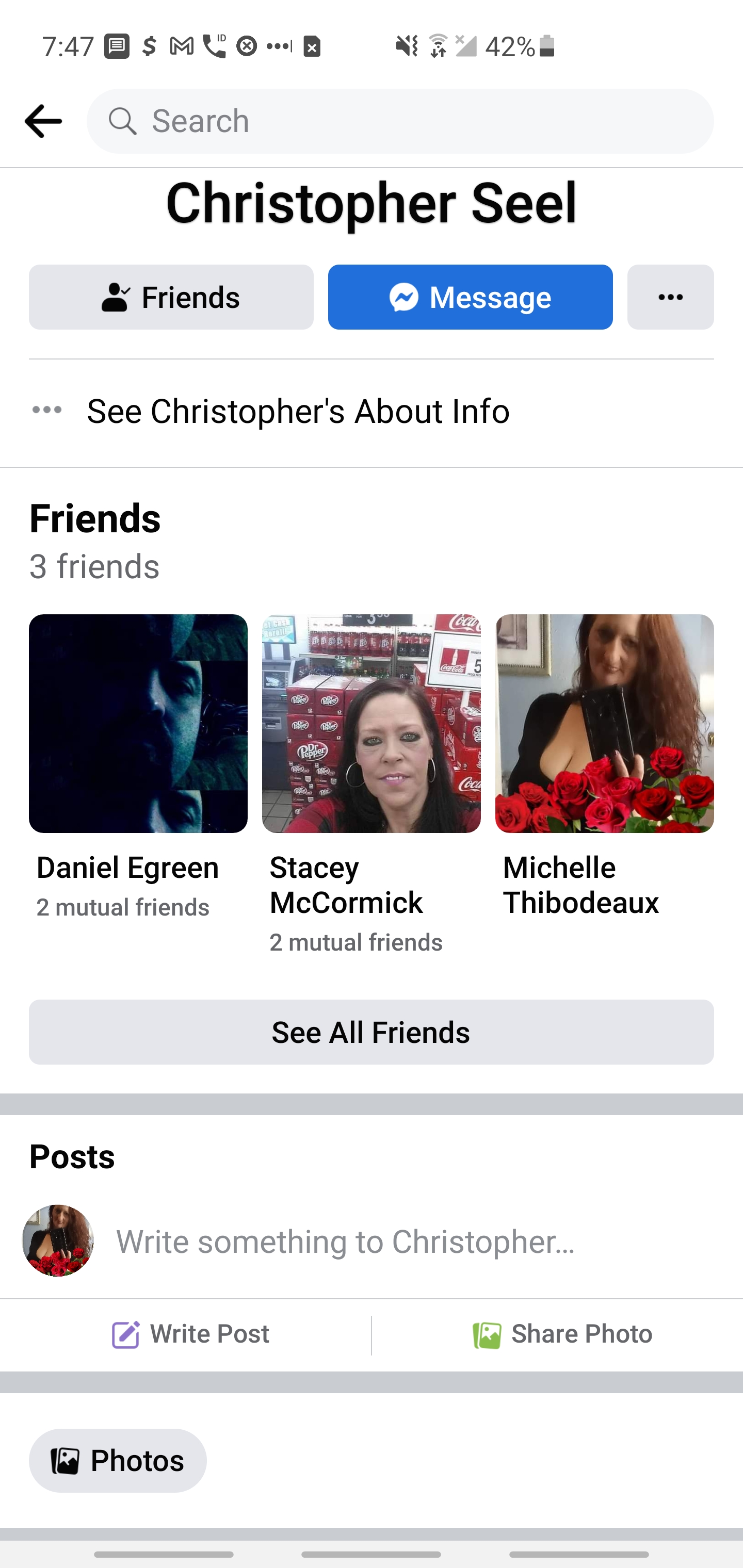Open the three-dot more options button

click(x=670, y=297)
